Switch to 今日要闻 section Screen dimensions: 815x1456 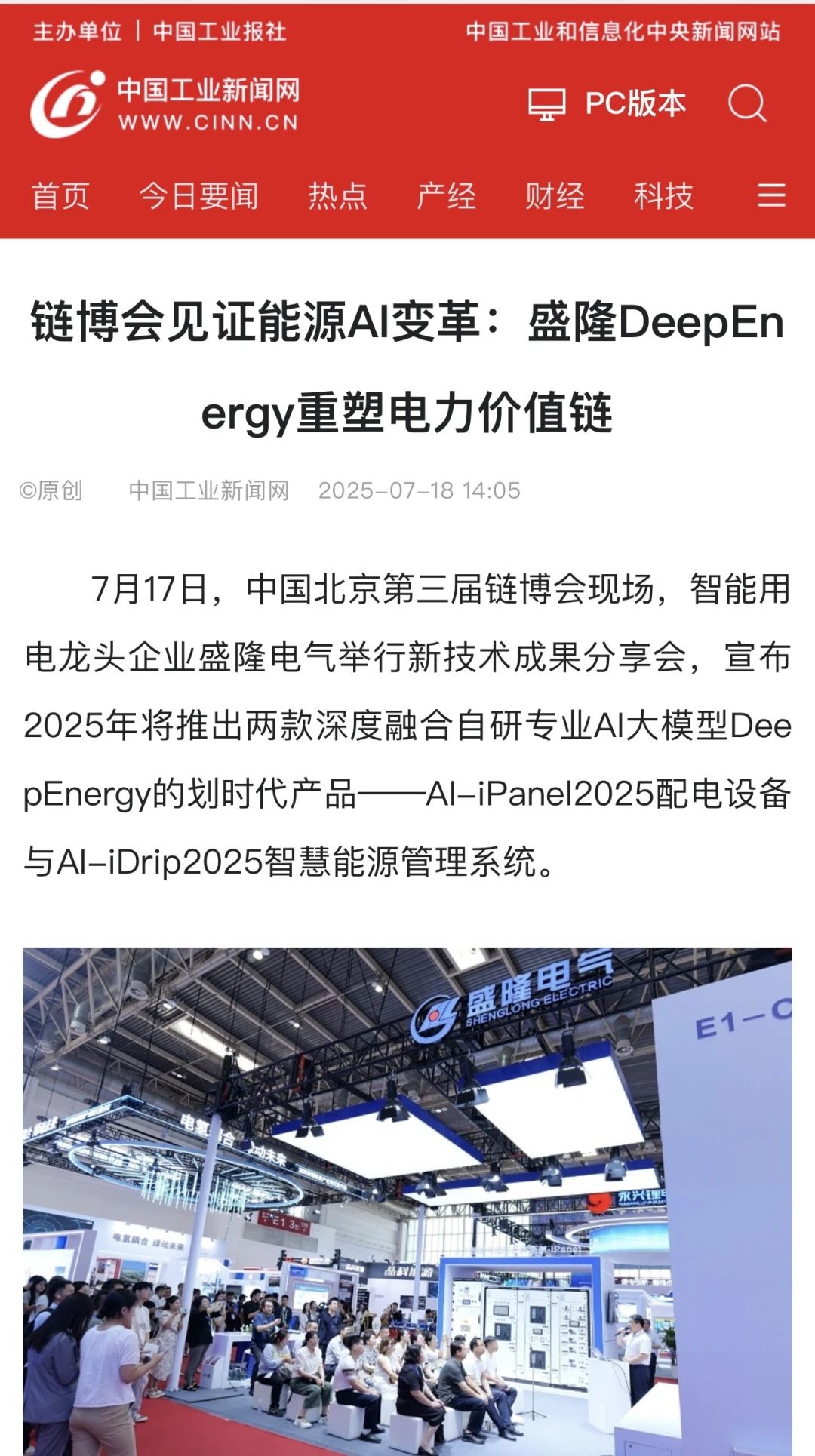[x=198, y=196]
